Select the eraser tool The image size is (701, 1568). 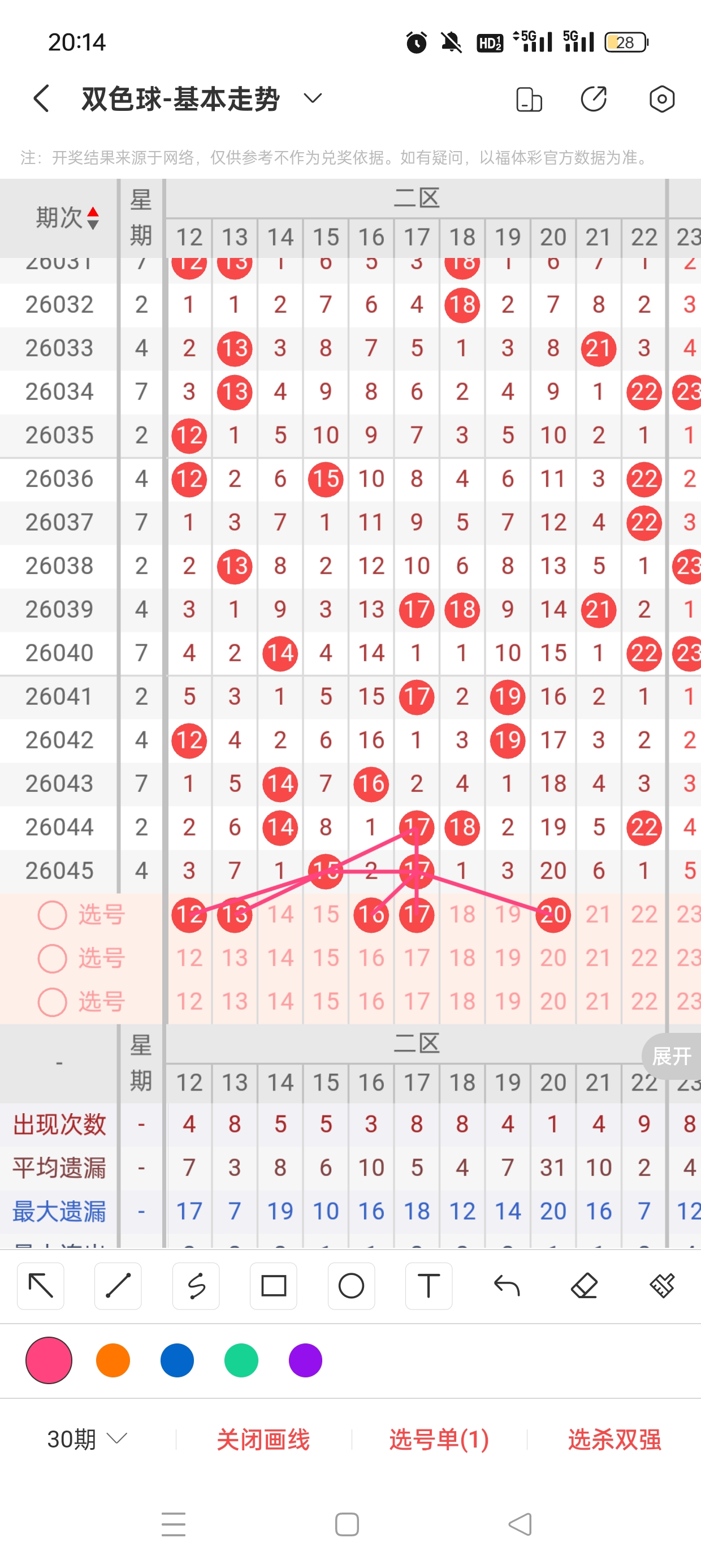point(584,1286)
